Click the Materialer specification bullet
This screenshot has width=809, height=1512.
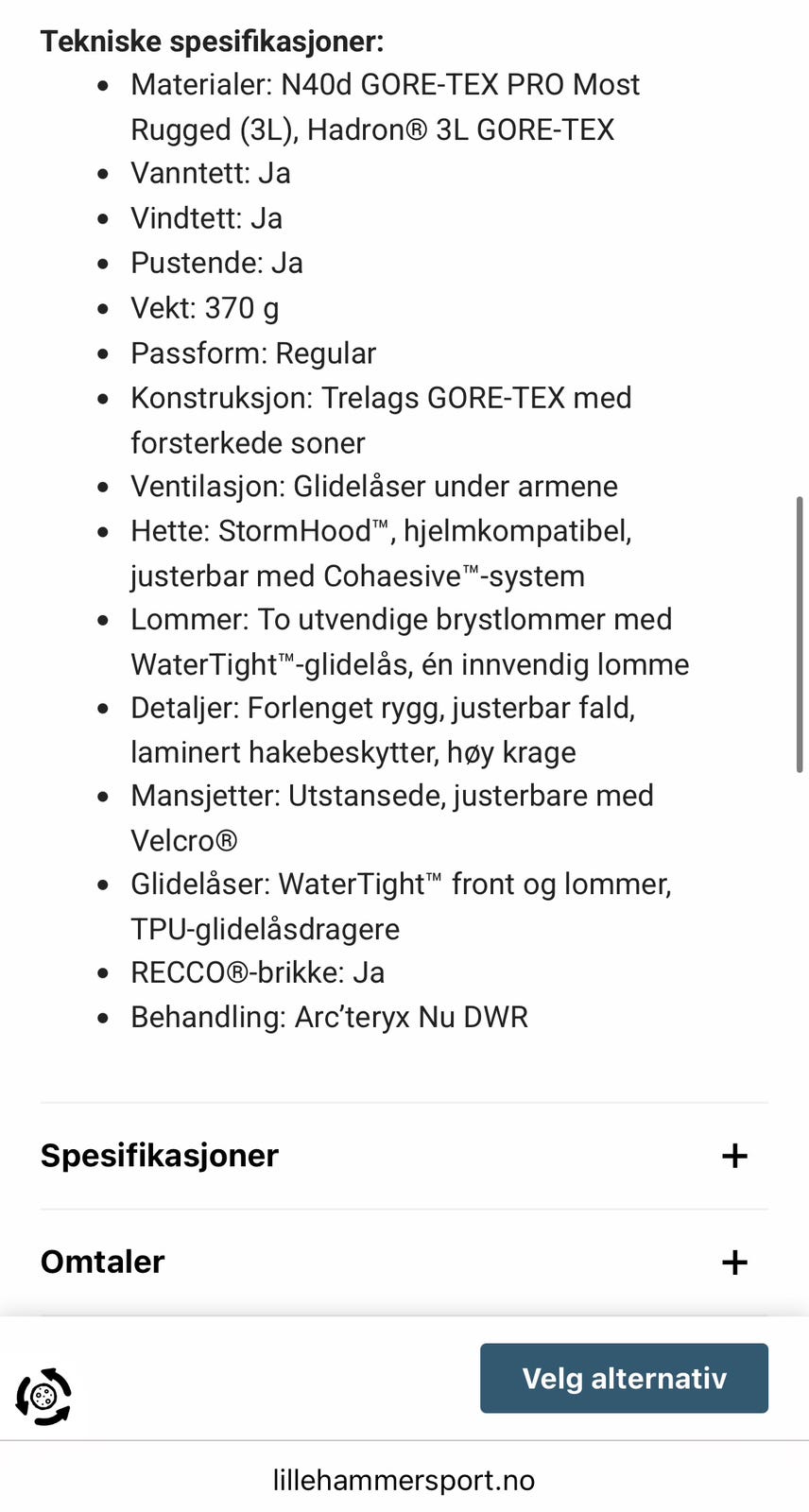pos(385,84)
